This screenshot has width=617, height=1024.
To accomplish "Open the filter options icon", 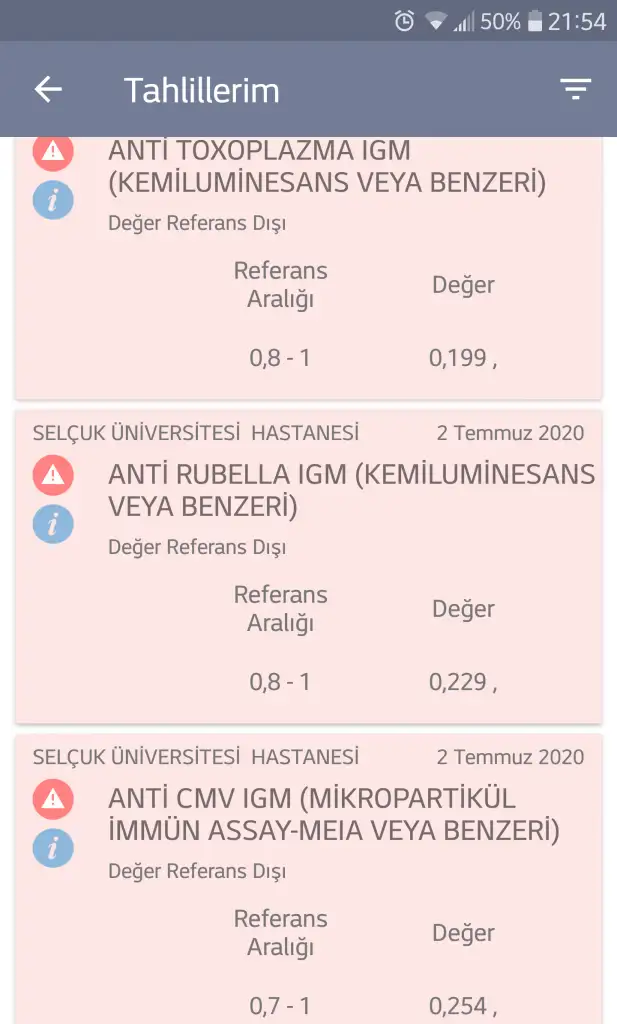I will coord(575,90).
